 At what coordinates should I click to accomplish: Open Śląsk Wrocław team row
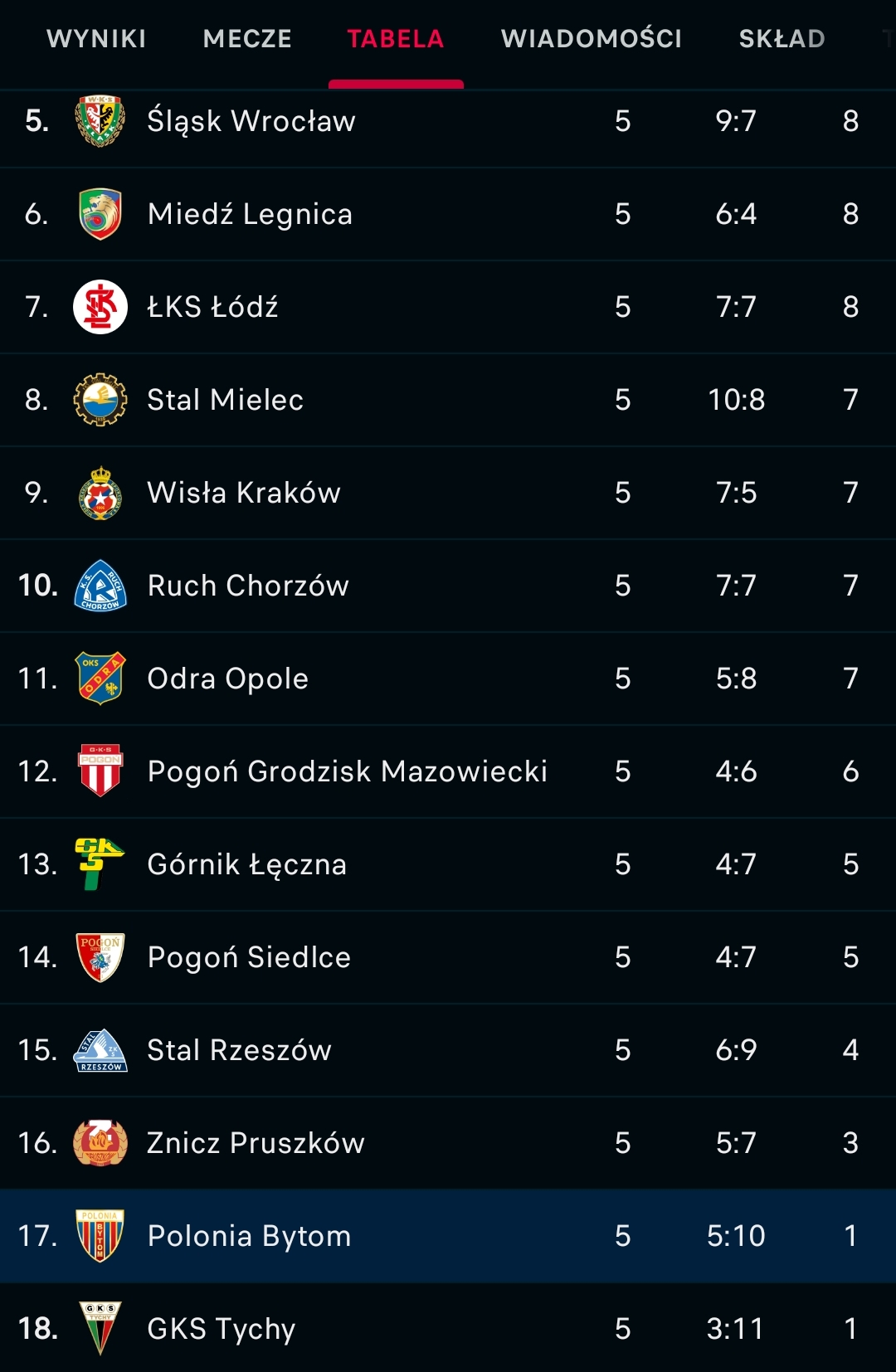coord(251,121)
